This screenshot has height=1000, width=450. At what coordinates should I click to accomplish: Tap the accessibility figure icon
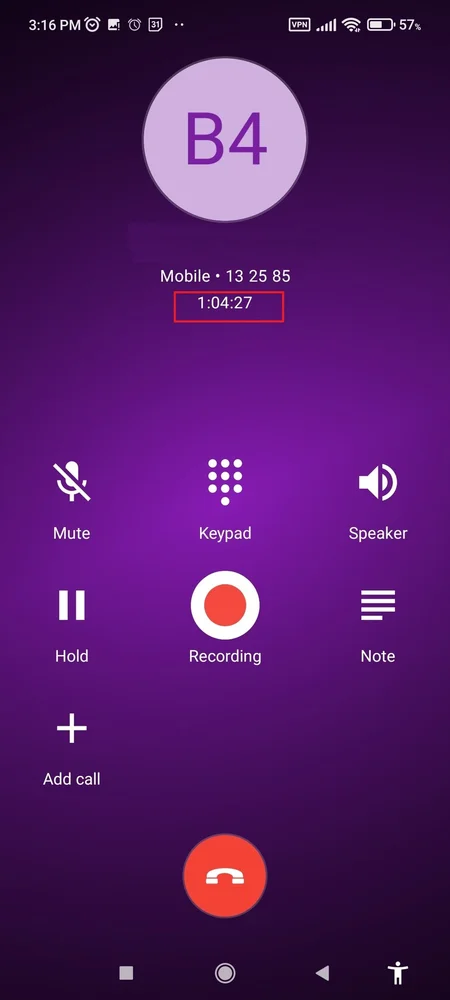[398, 973]
